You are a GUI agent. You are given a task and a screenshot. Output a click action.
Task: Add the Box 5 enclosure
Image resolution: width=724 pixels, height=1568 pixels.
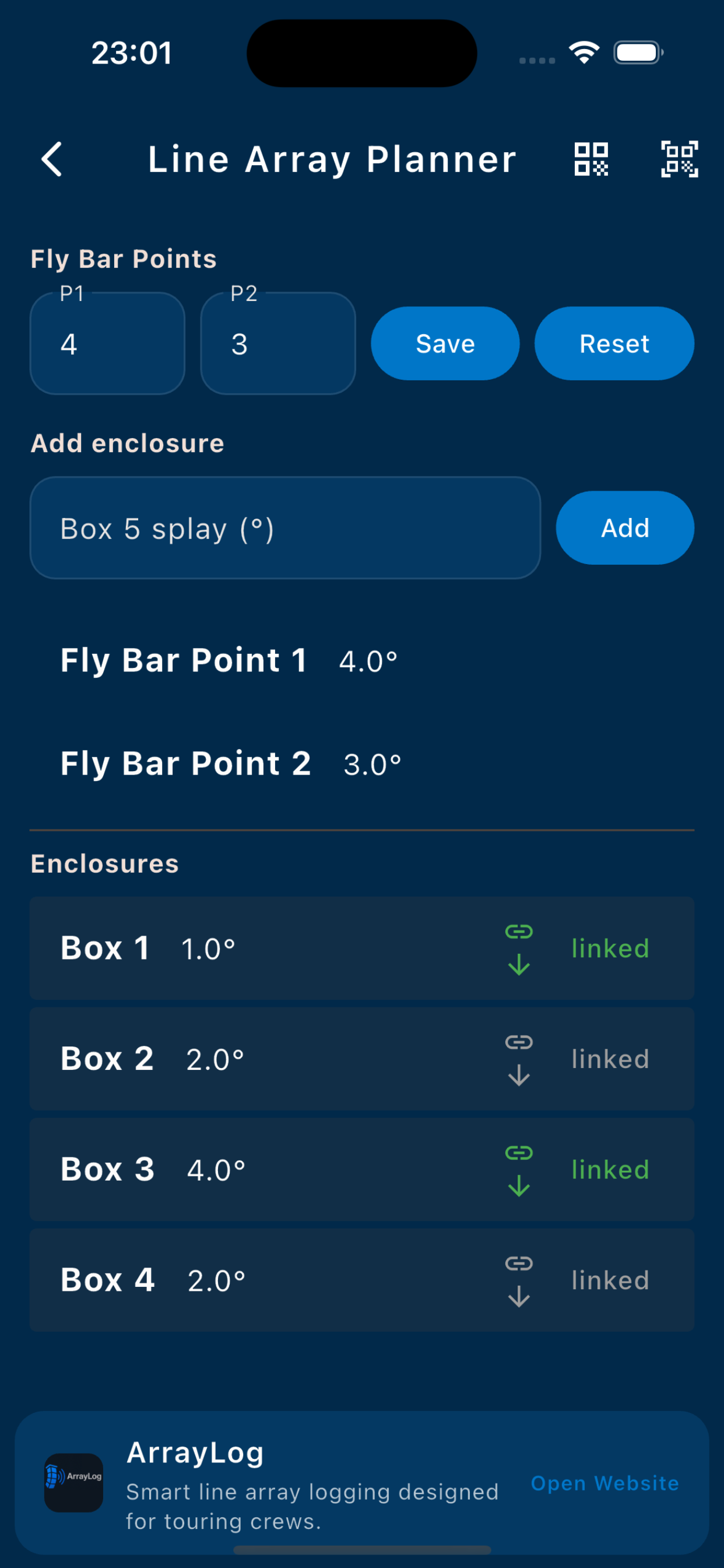624,528
